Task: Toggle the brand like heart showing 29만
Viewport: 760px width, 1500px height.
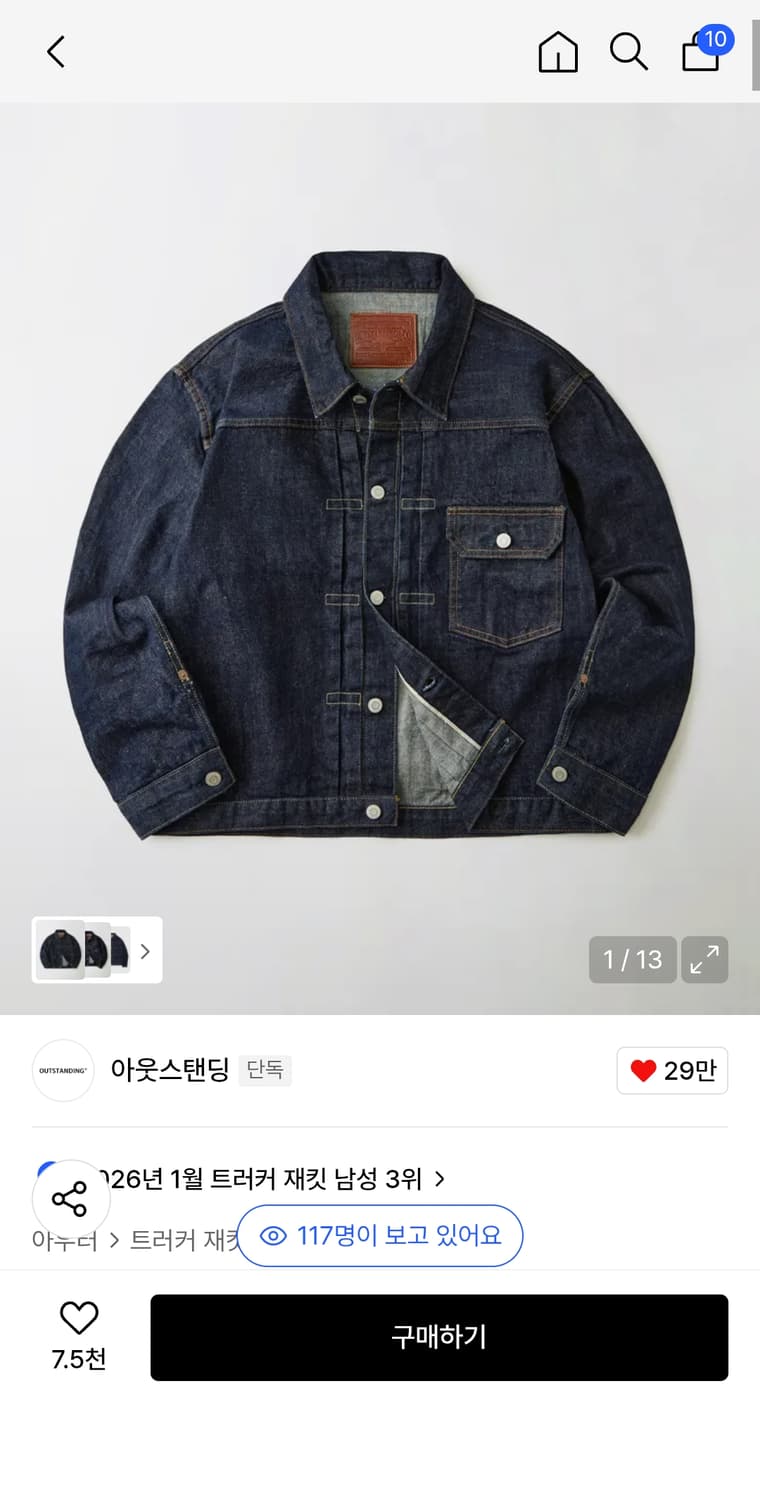Action: [x=671, y=1070]
